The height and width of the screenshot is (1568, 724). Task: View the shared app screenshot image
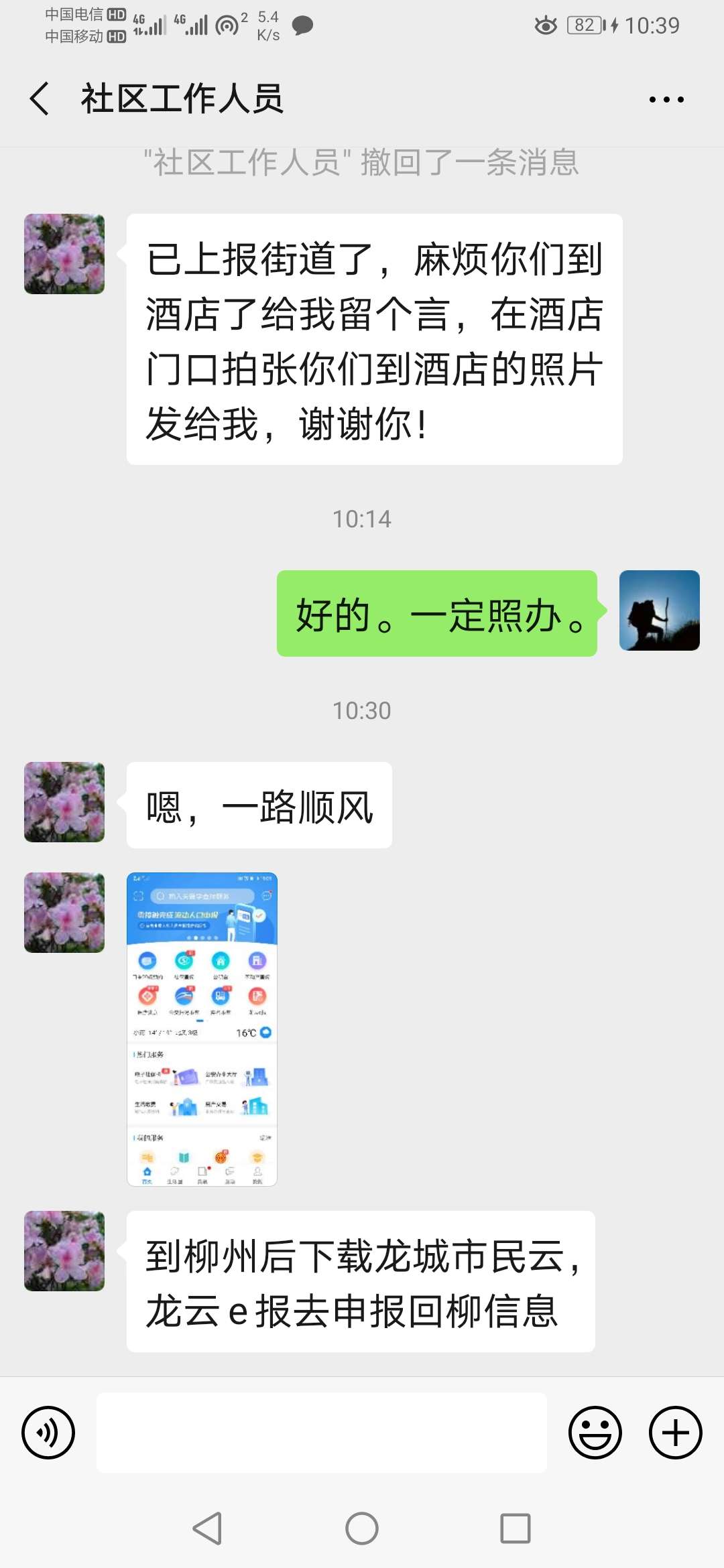pyautogui.click(x=202, y=1029)
